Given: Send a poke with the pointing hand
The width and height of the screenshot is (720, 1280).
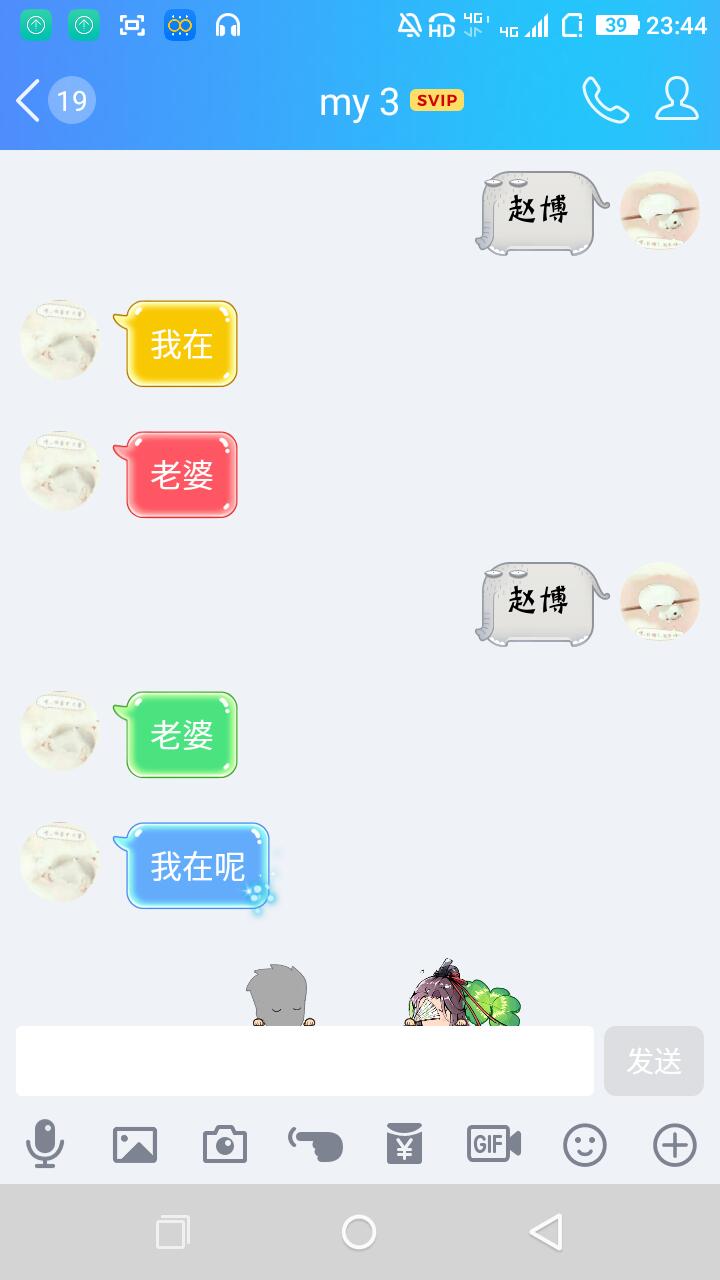Looking at the screenshot, I should [315, 1144].
